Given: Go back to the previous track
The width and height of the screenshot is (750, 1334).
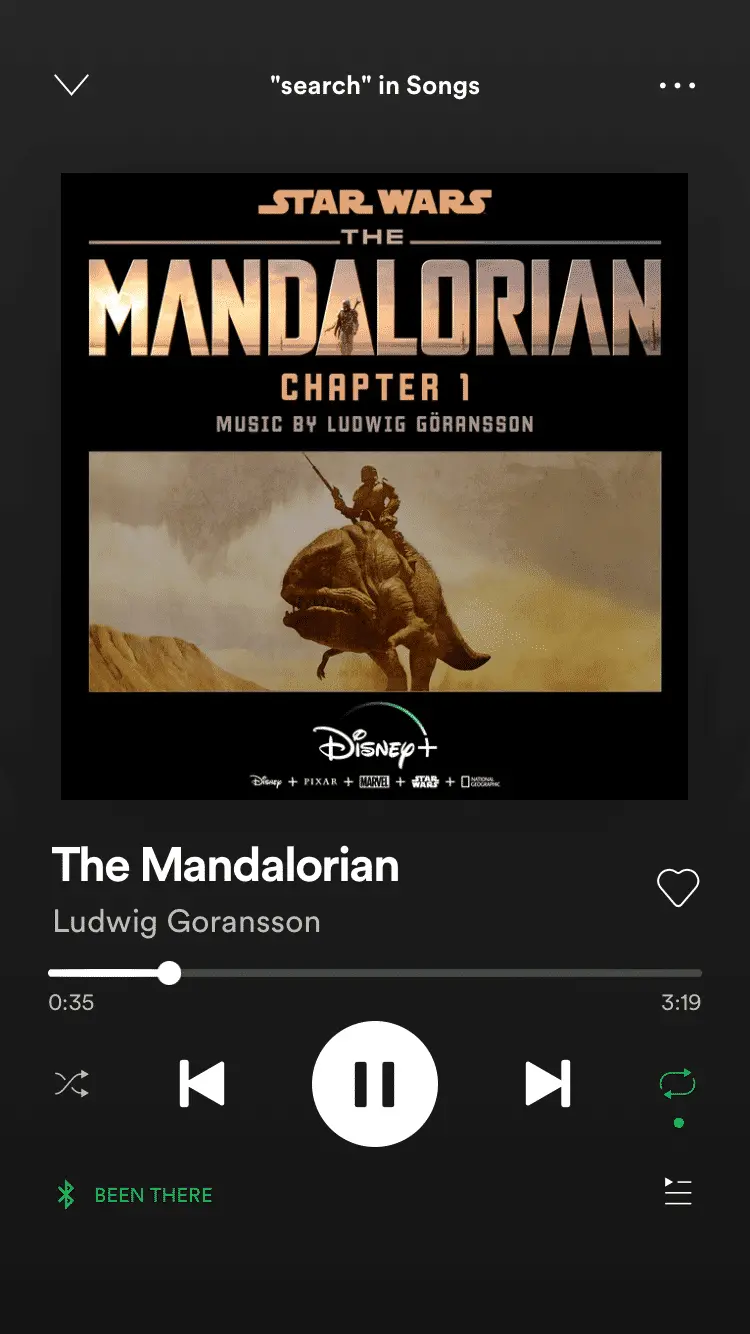Looking at the screenshot, I should coord(202,1084).
